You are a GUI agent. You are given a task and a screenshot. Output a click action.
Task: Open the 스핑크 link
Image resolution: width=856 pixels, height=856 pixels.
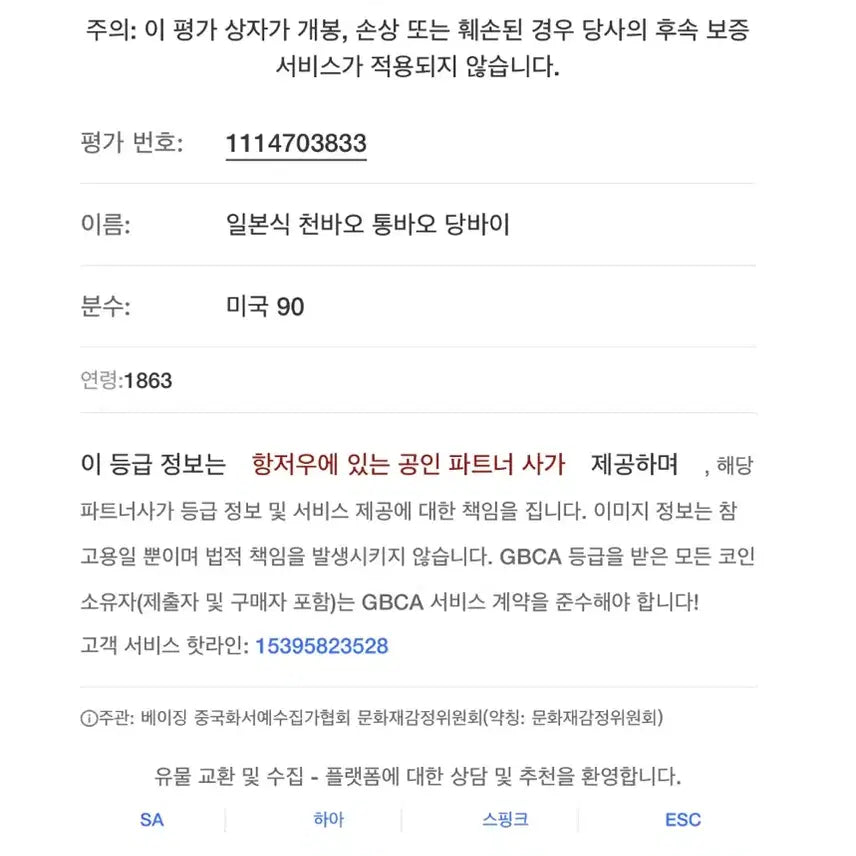tap(506, 819)
